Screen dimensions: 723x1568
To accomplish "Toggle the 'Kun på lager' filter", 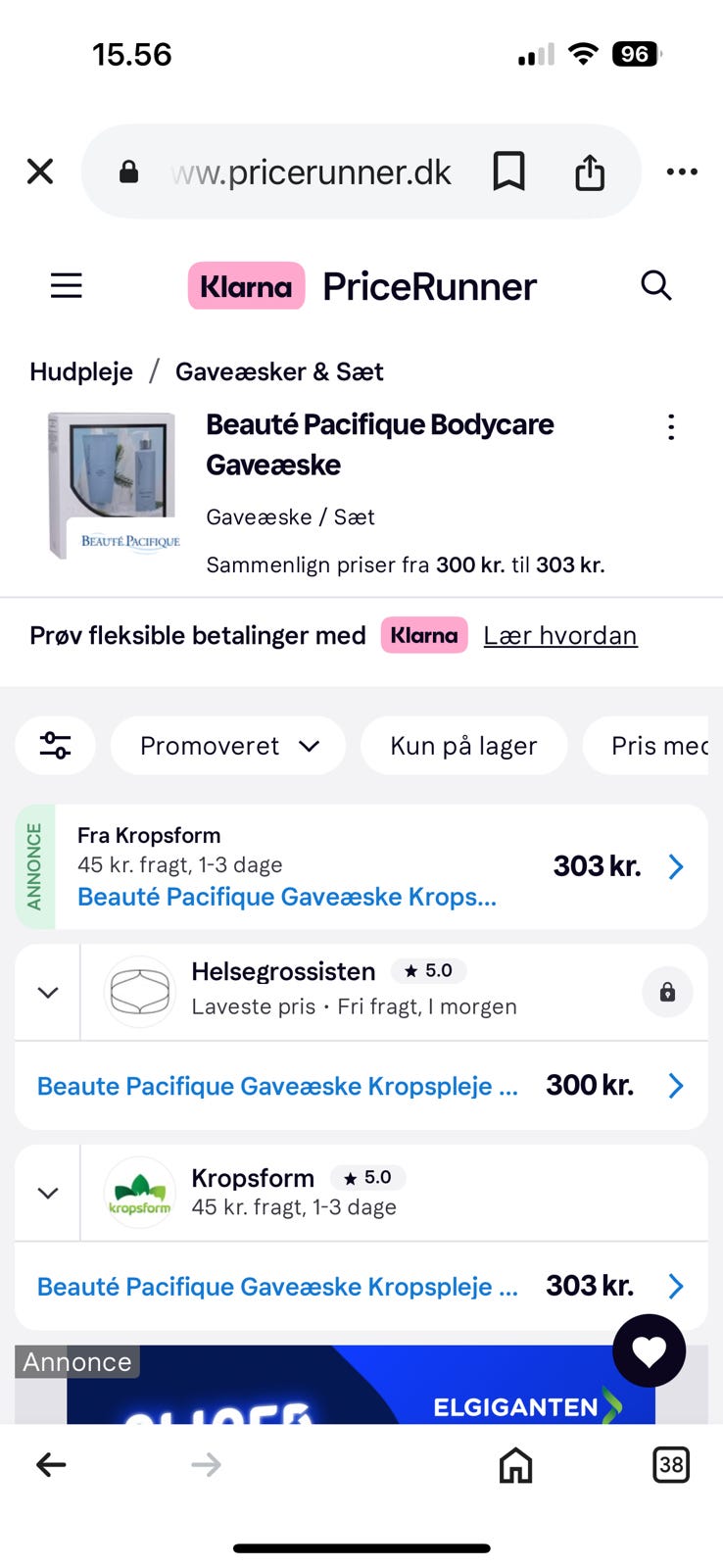I will 463,745.
